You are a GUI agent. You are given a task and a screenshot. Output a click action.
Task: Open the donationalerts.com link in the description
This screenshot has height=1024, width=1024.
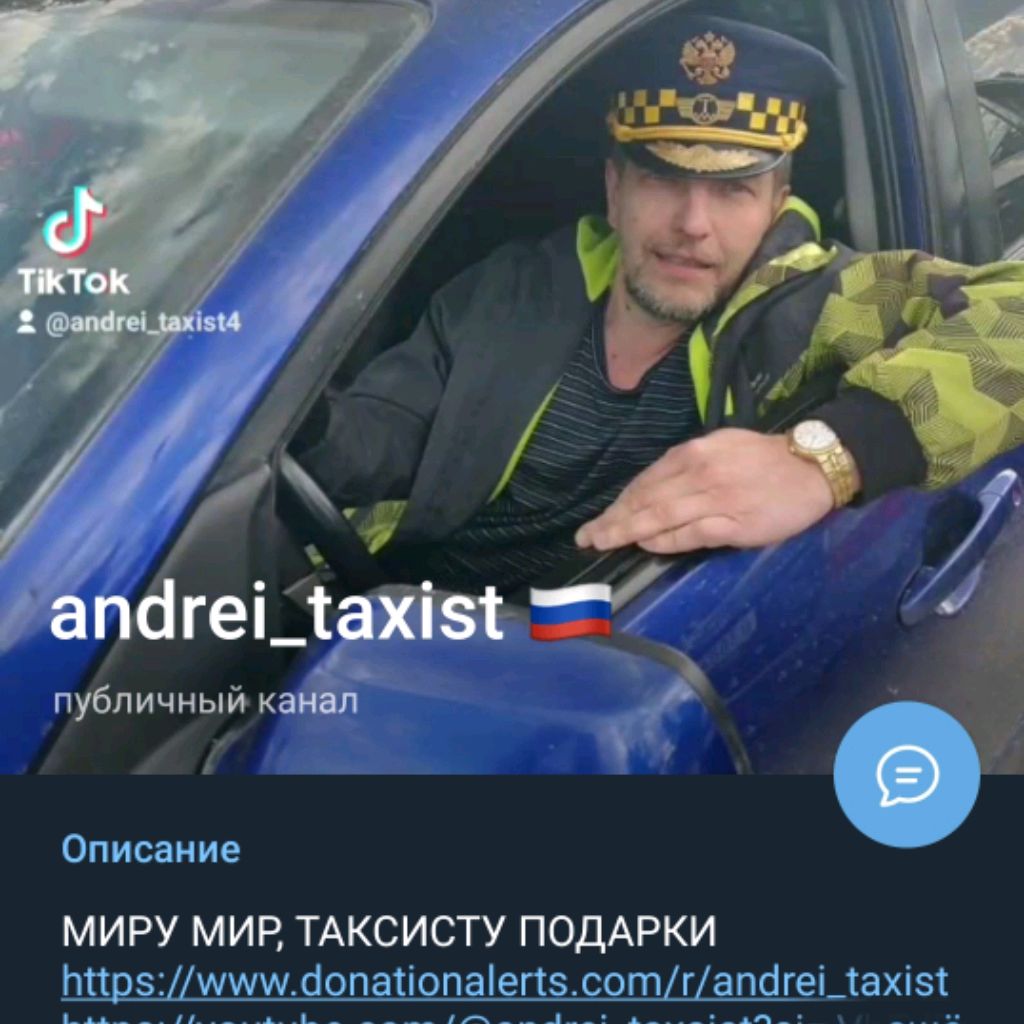coord(505,982)
